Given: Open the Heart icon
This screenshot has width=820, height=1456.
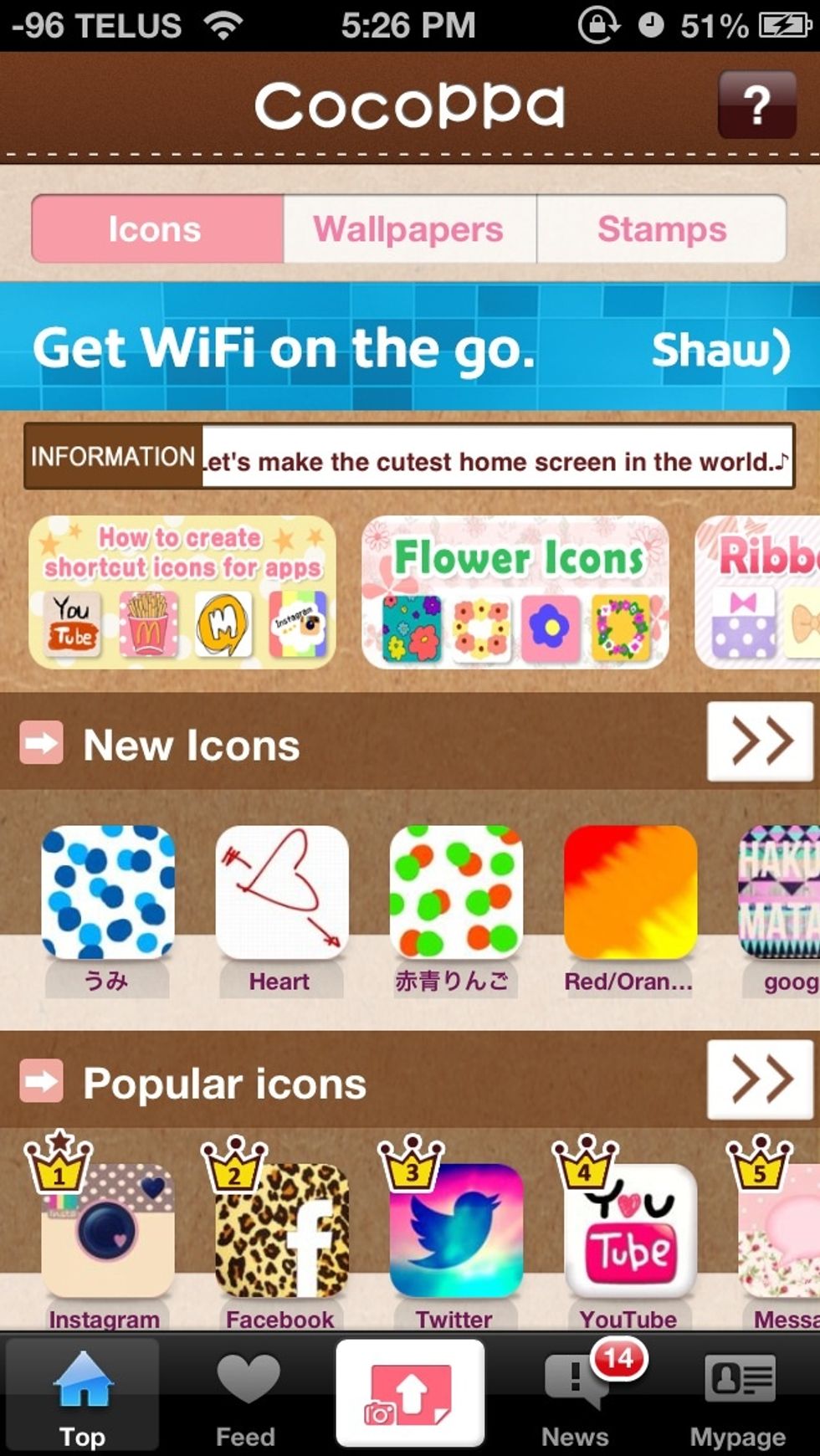Looking at the screenshot, I should click(x=281, y=893).
